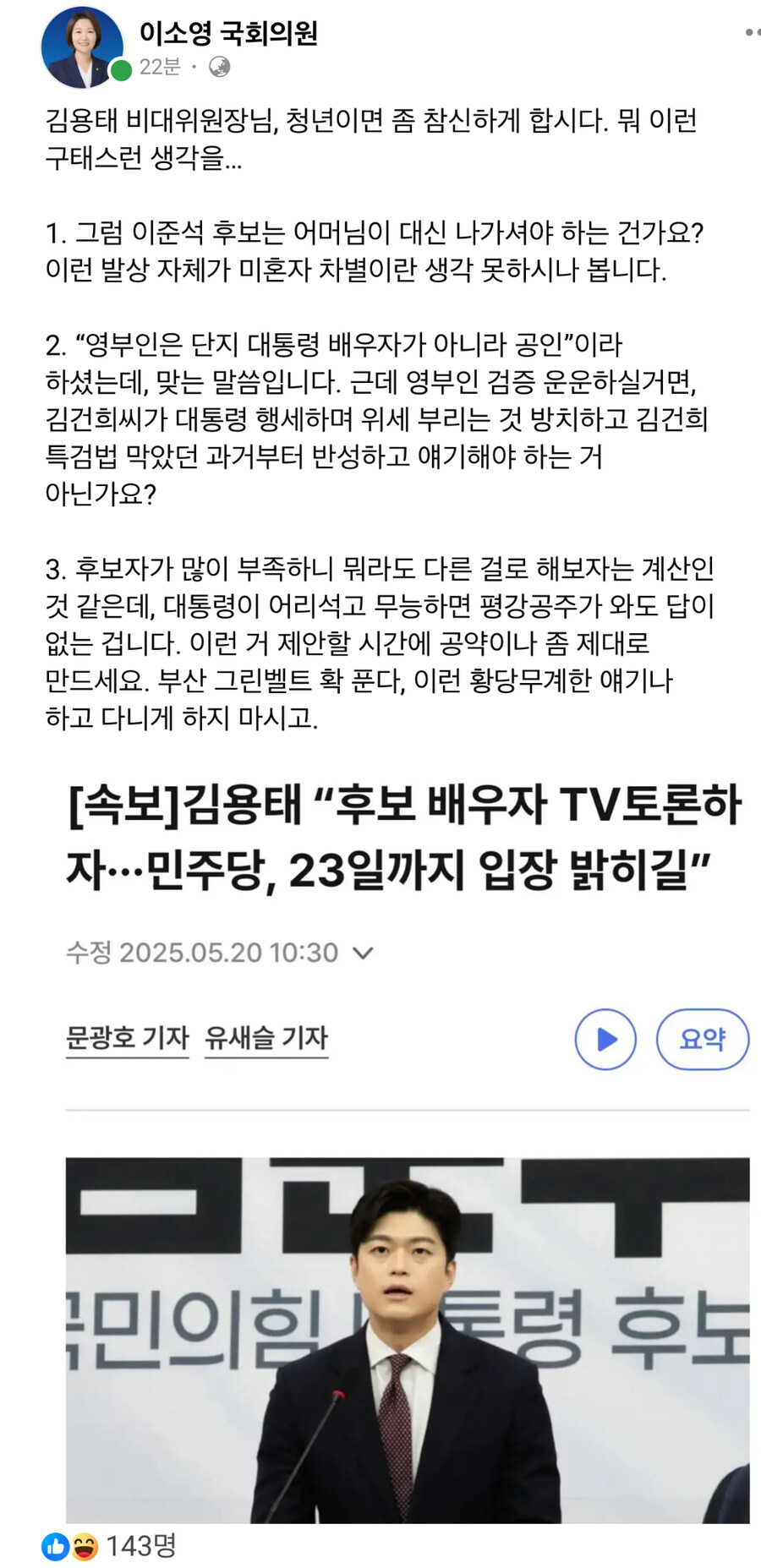Play the article with the listen button
Screen dimensions: 761x1568
604,1040
